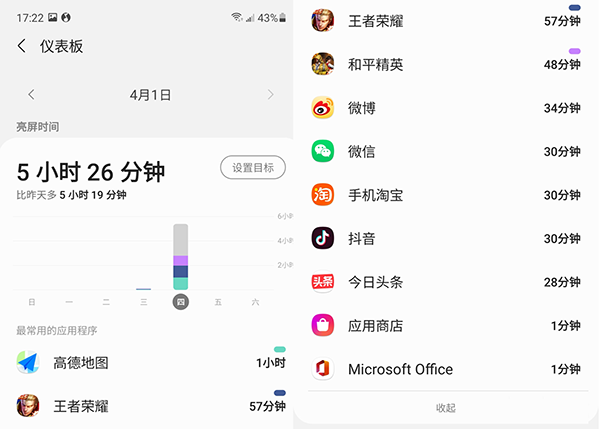View 今日头条 screen time details
Image resolution: width=600 pixels, height=429 pixels.
coord(445,282)
